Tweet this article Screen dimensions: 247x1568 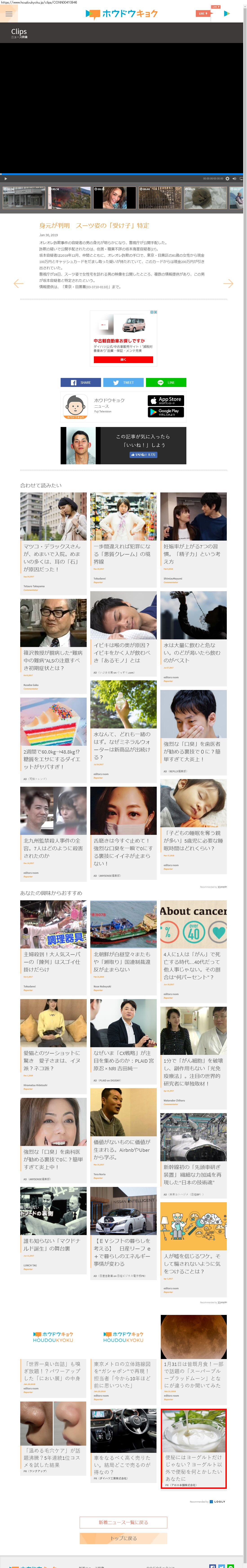click(x=123, y=382)
